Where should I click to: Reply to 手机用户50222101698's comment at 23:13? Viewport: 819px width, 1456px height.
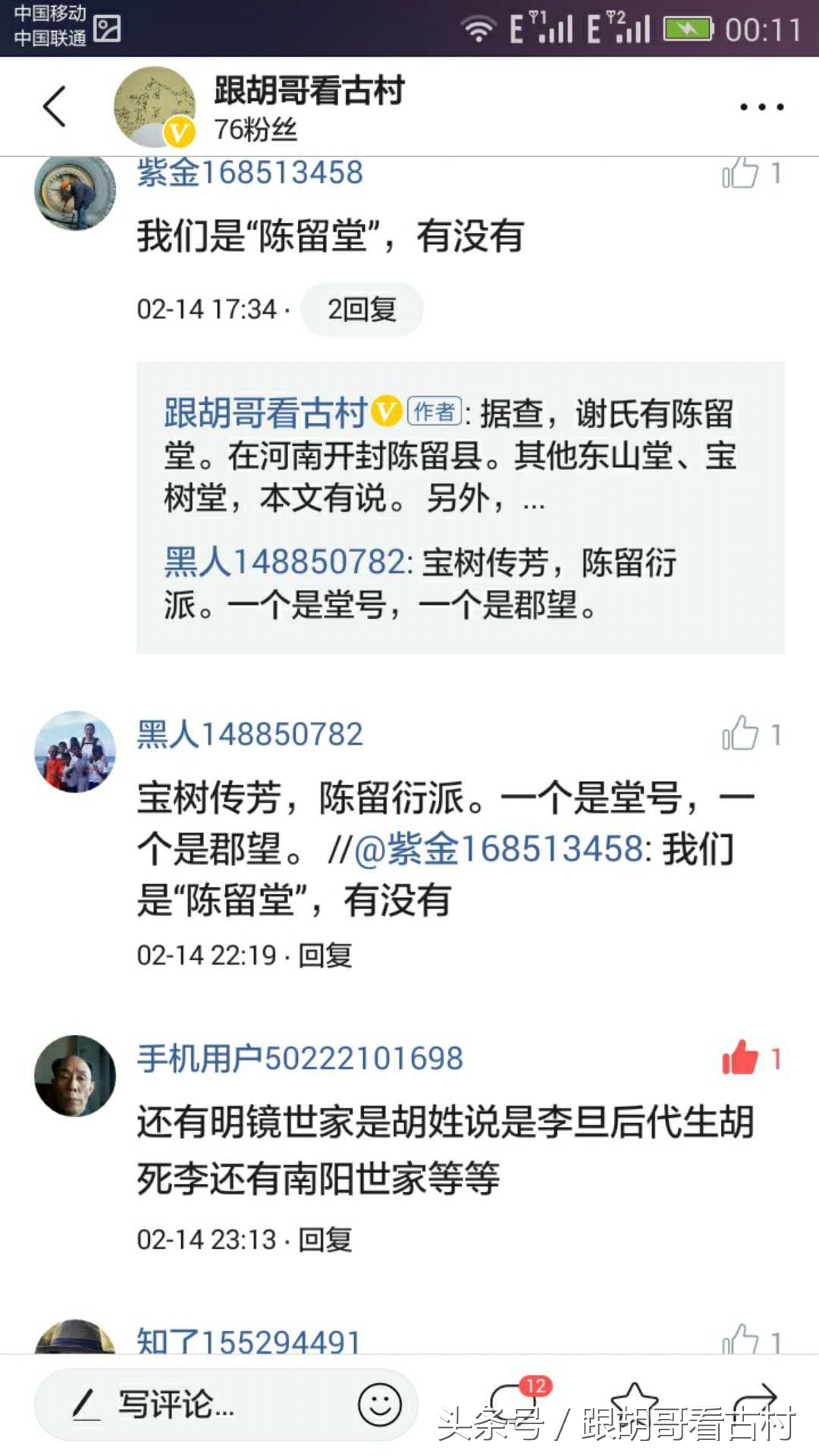(x=325, y=1240)
